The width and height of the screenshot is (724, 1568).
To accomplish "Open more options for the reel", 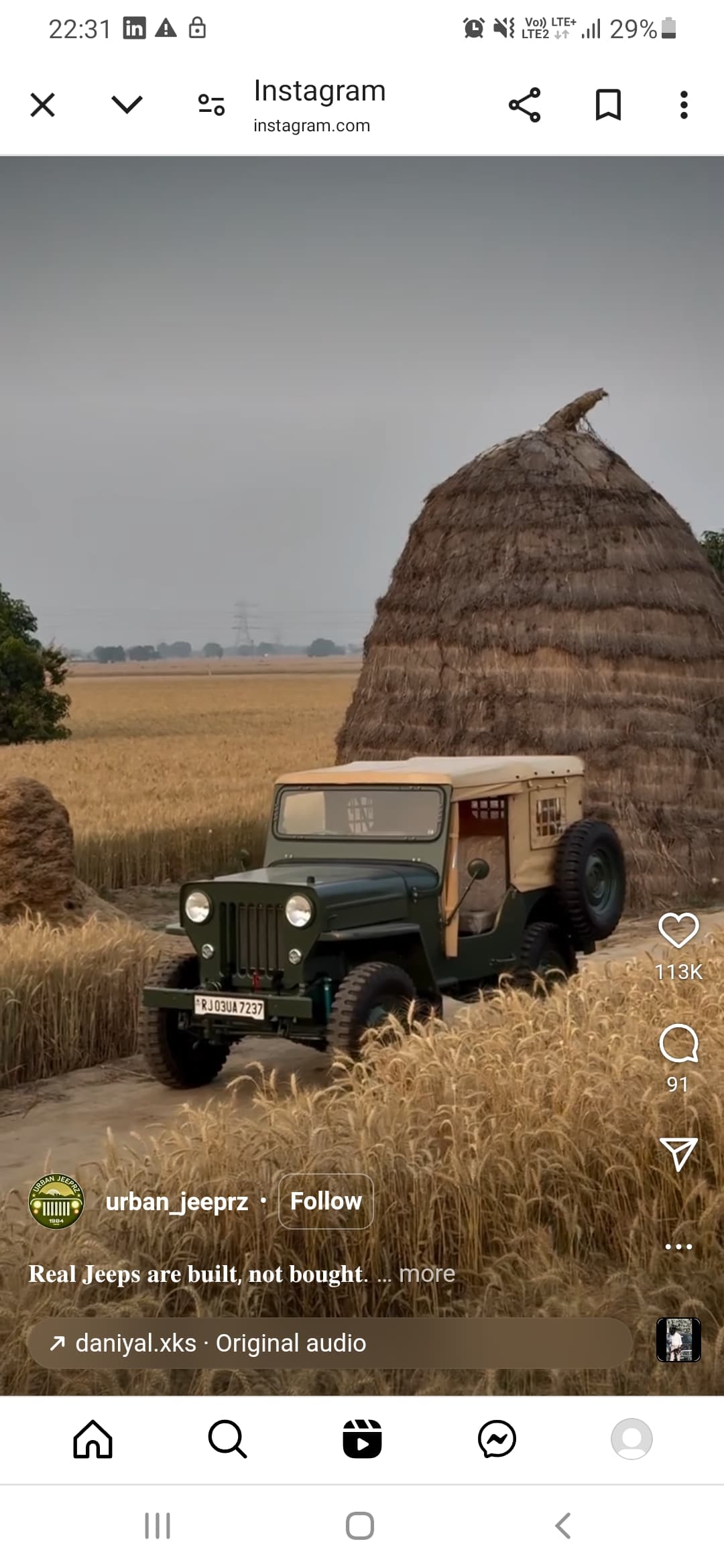I will [678, 1247].
